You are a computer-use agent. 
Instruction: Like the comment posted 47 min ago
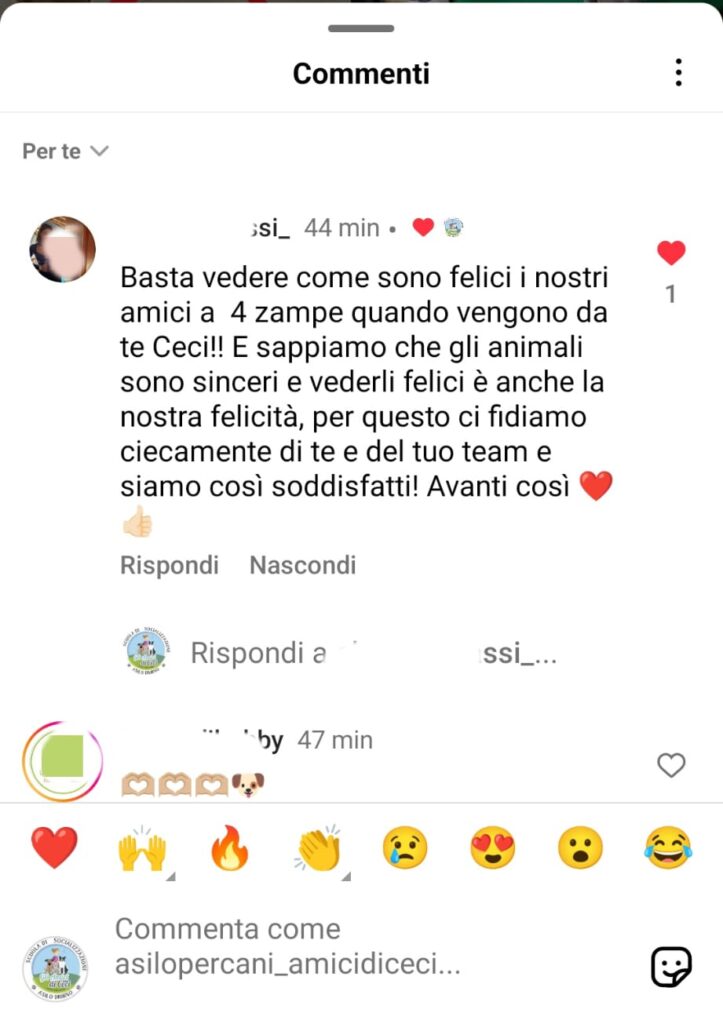pyautogui.click(x=670, y=766)
